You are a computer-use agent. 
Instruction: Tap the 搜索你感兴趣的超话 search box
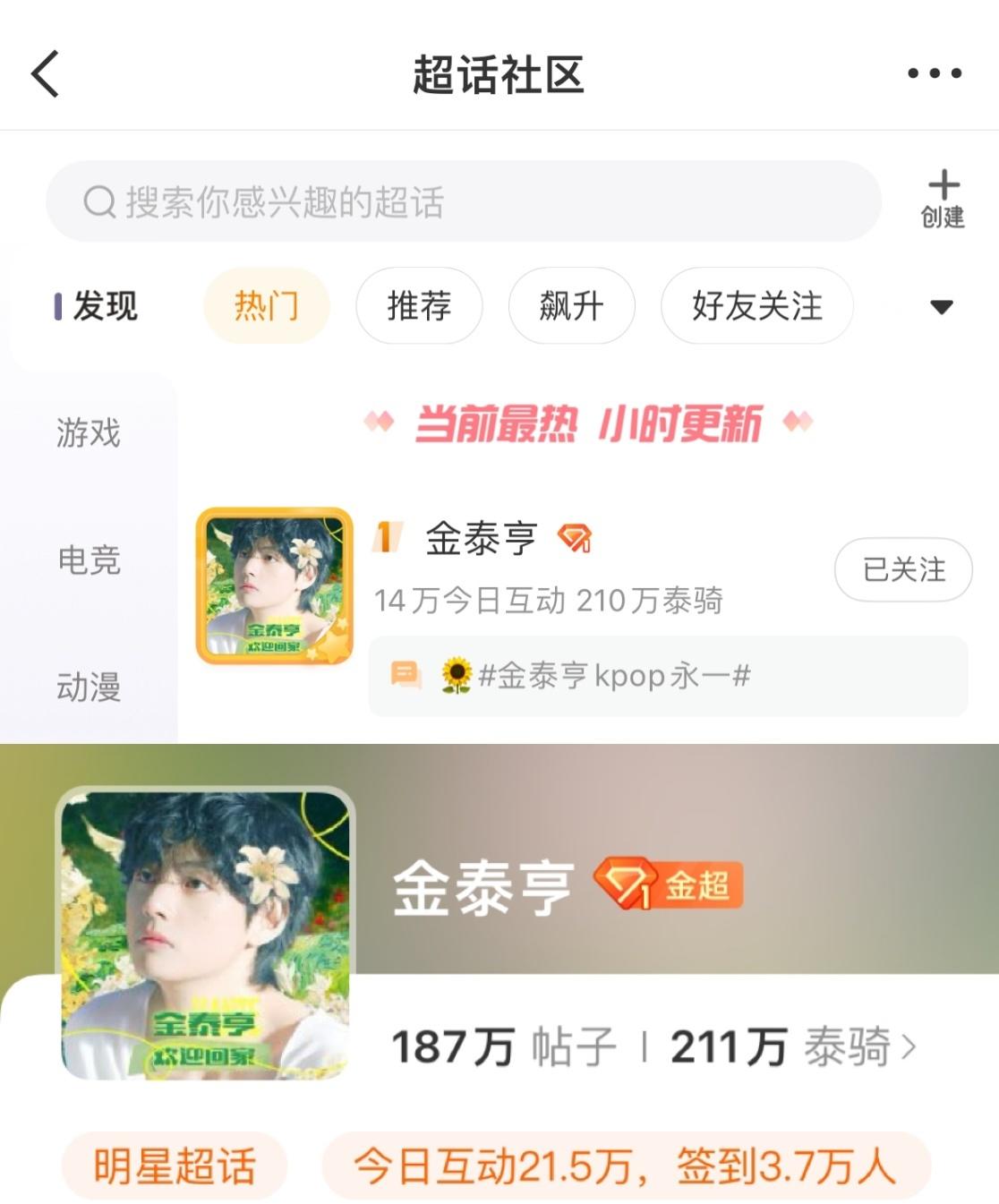463,201
